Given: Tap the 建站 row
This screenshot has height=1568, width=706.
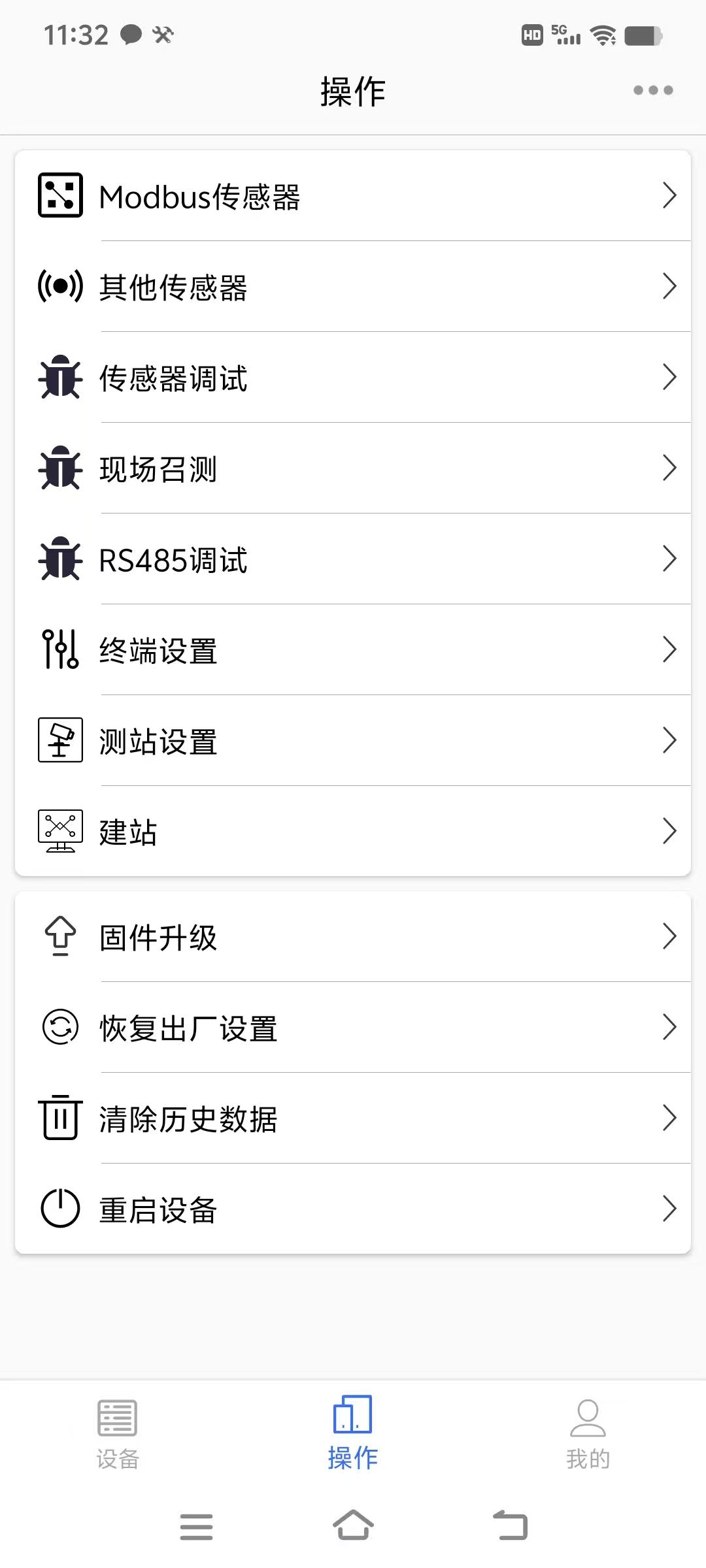Looking at the screenshot, I should click(353, 831).
